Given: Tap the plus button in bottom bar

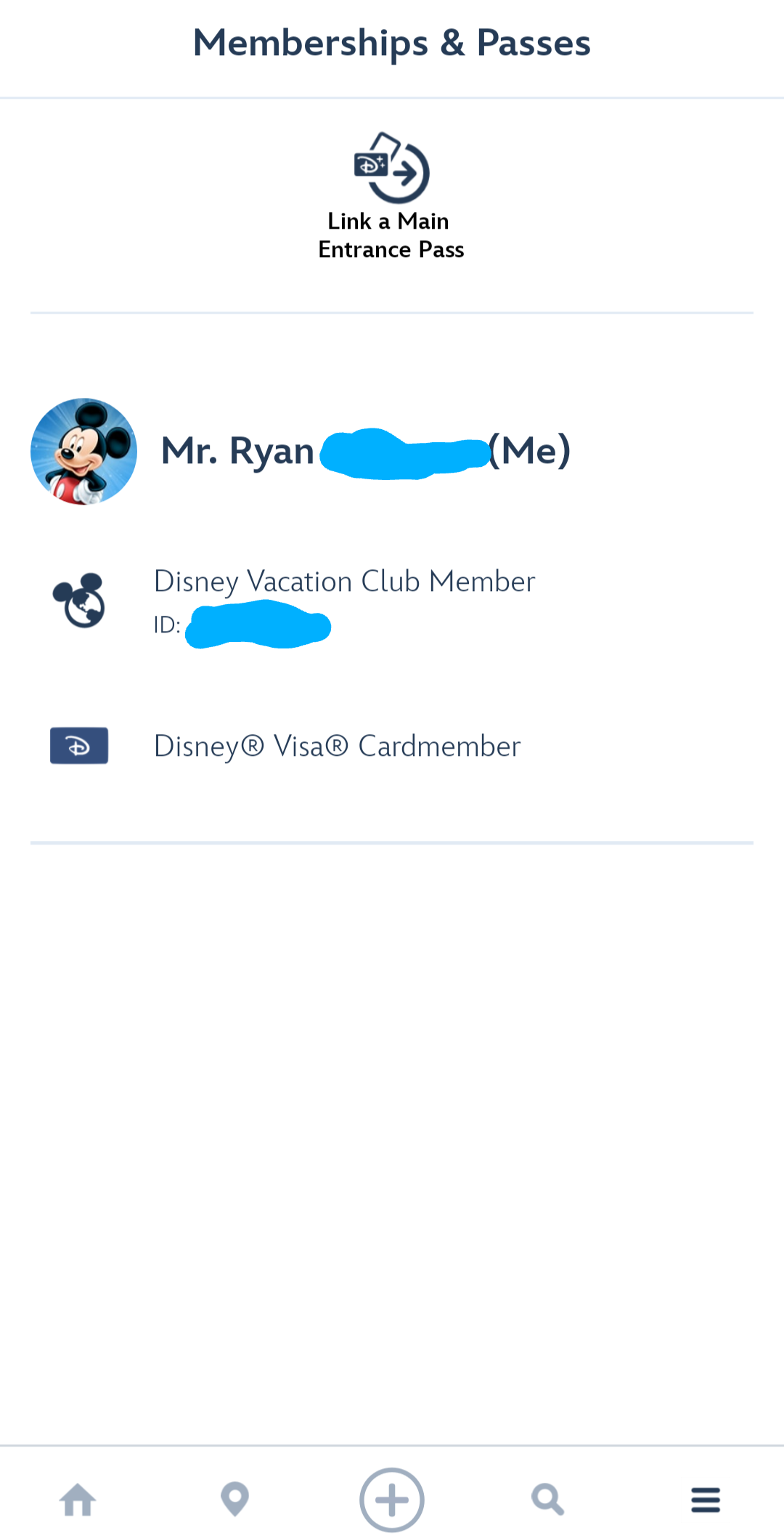Looking at the screenshot, I should tap(392, 1500).
